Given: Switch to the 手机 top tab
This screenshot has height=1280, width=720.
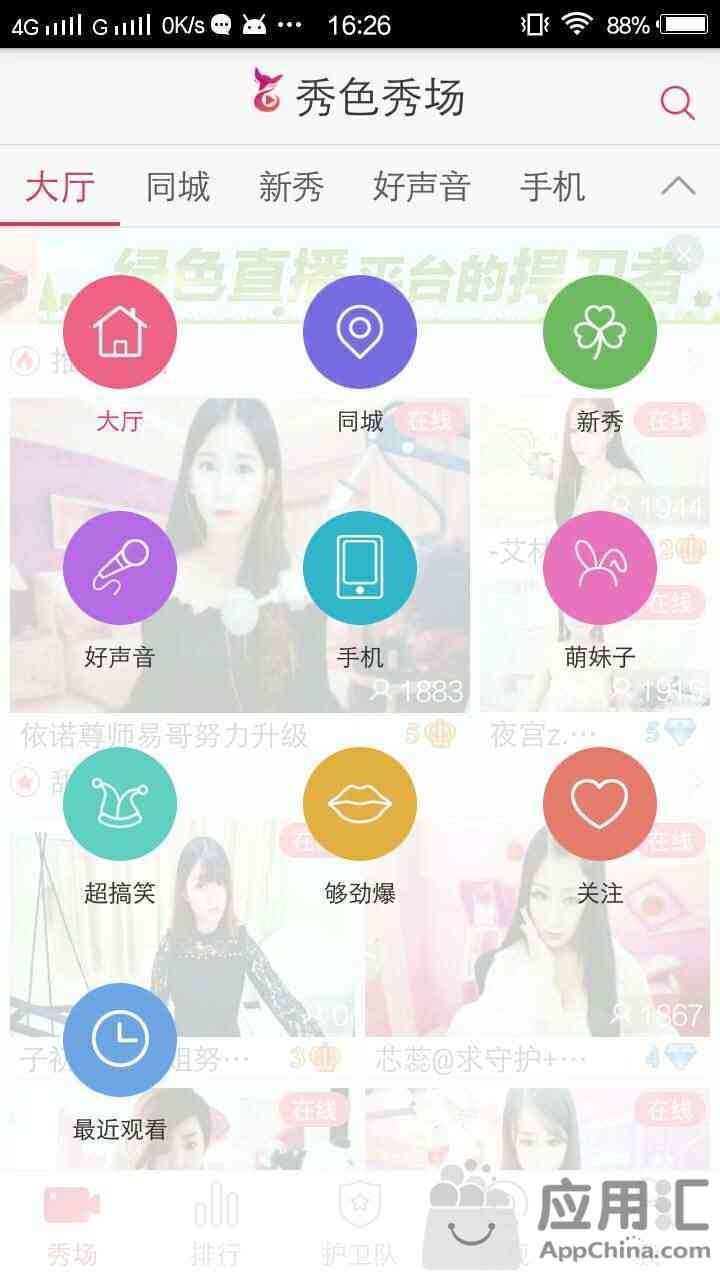Looking at the screenshot, I should tap(552, 187).
